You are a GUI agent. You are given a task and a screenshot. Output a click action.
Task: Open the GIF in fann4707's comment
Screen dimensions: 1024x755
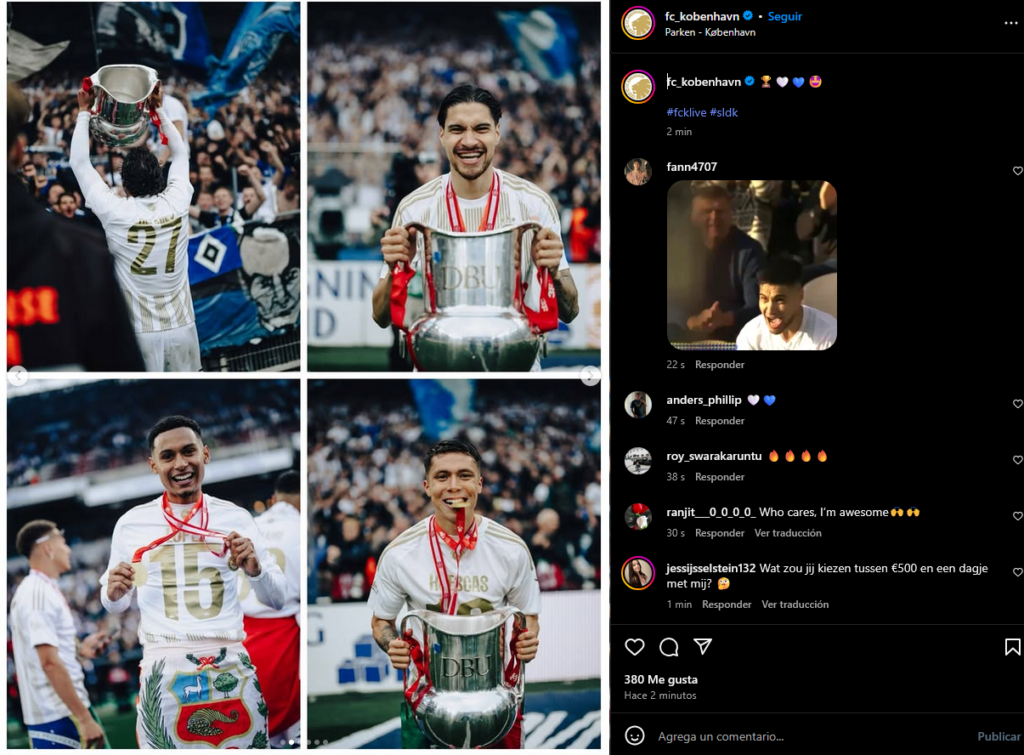click(751, 265)
